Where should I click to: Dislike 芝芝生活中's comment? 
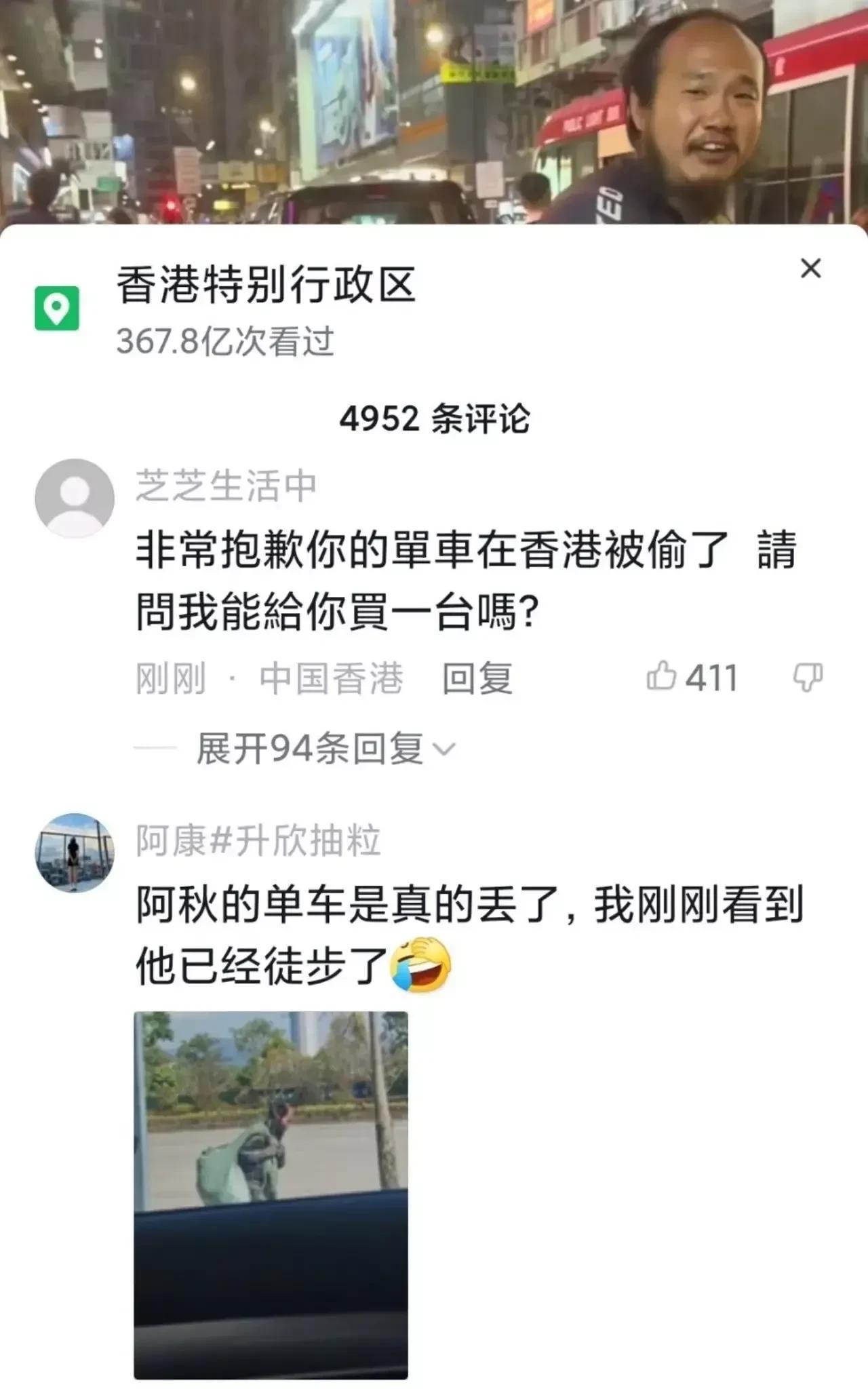808,677
